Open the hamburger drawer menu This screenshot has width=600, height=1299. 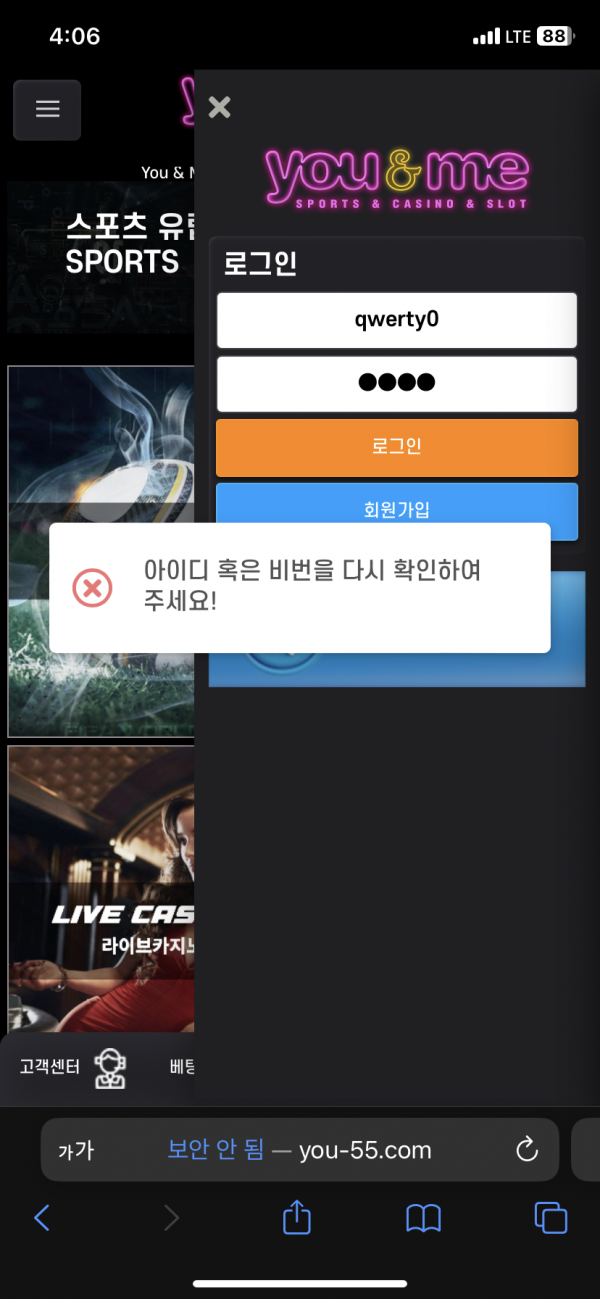[x=47, y=110]
